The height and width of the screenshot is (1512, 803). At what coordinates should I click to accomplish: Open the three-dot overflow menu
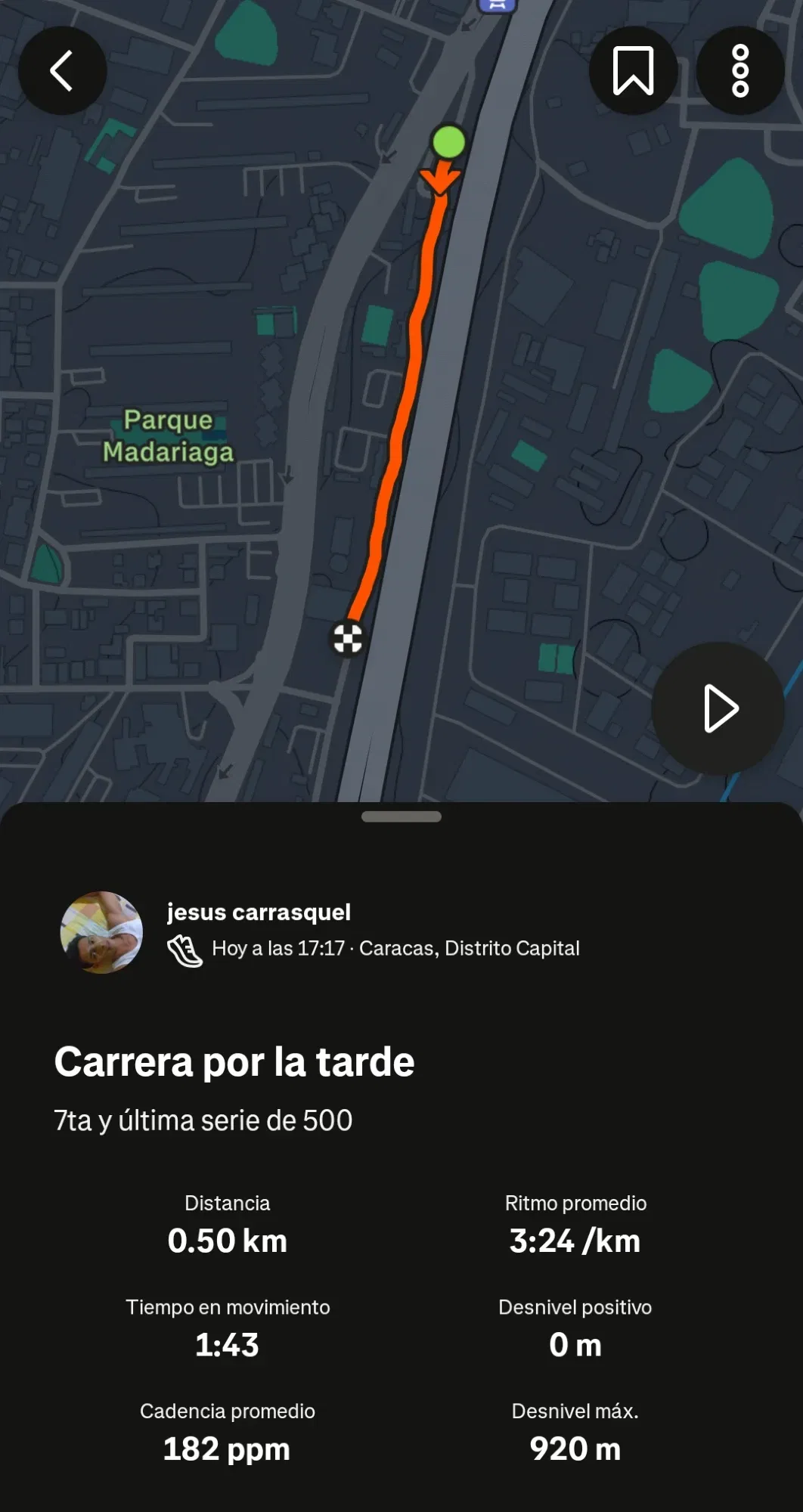point(739,70)
